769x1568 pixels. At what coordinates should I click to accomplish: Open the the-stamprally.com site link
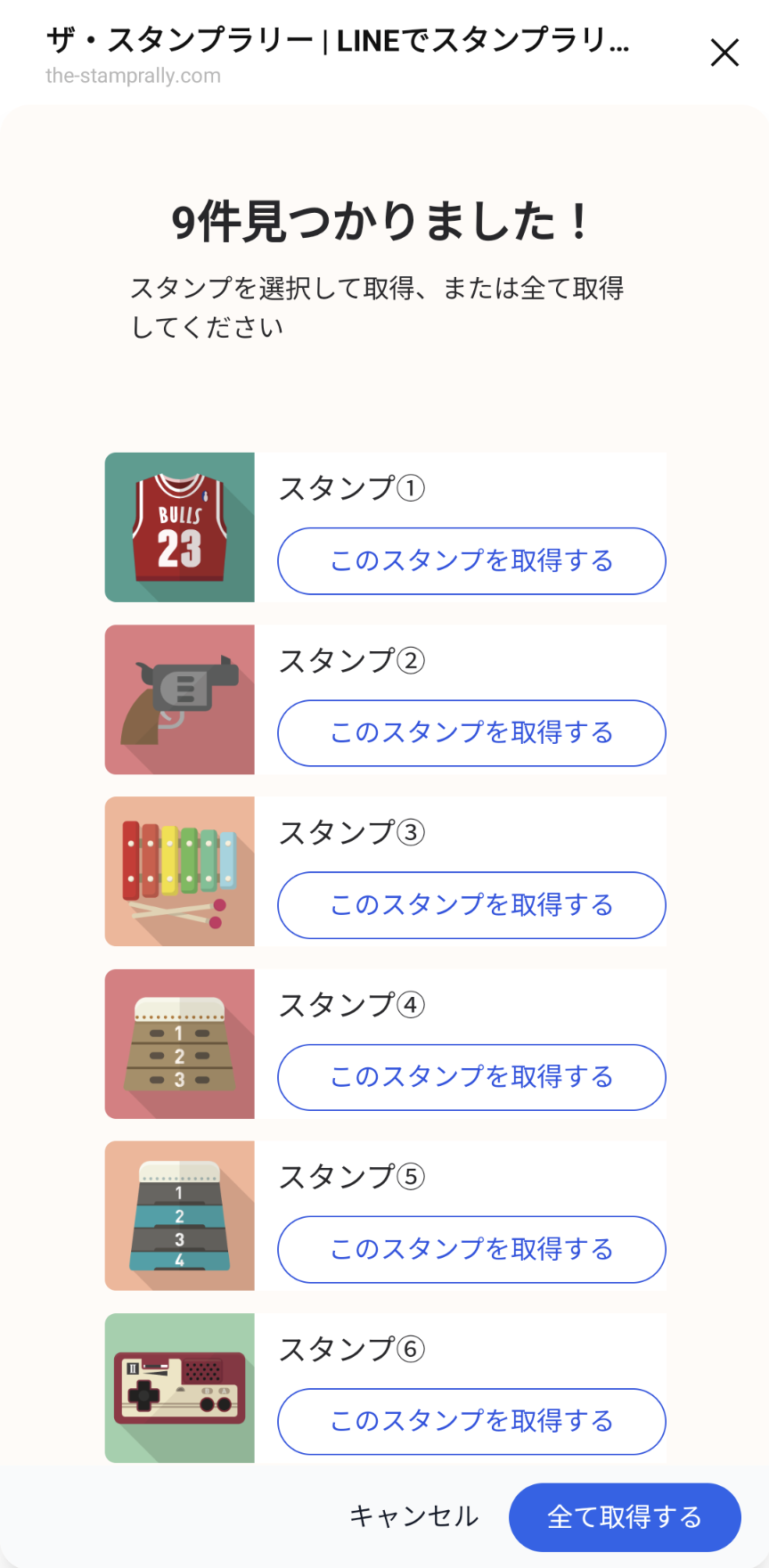tap(132, 76)
